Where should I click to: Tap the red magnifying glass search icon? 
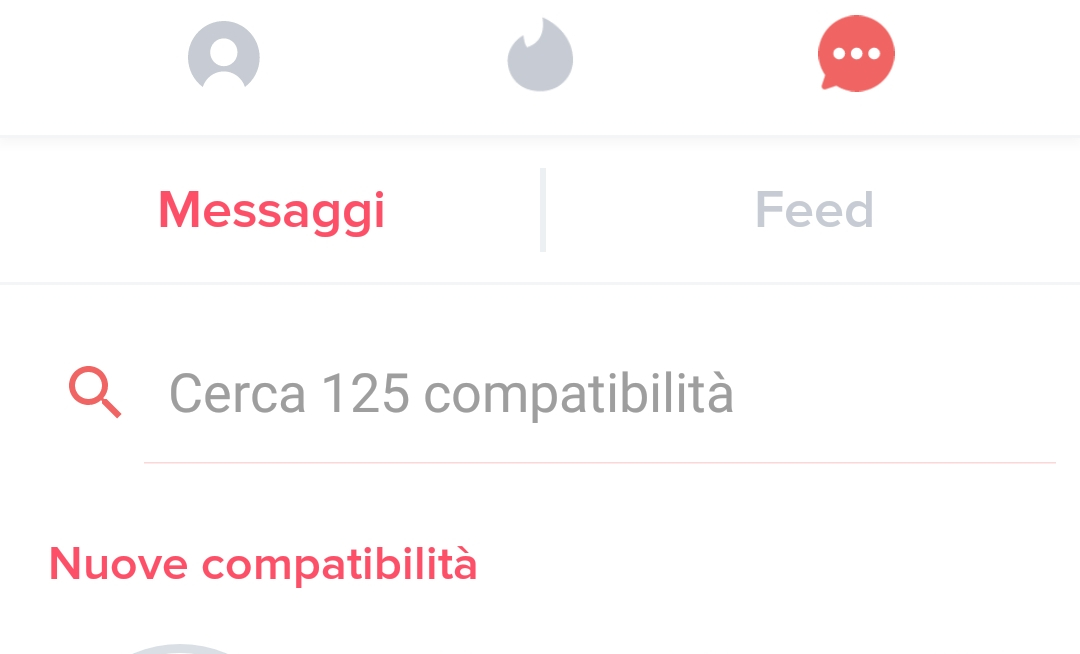click(95, 392)
